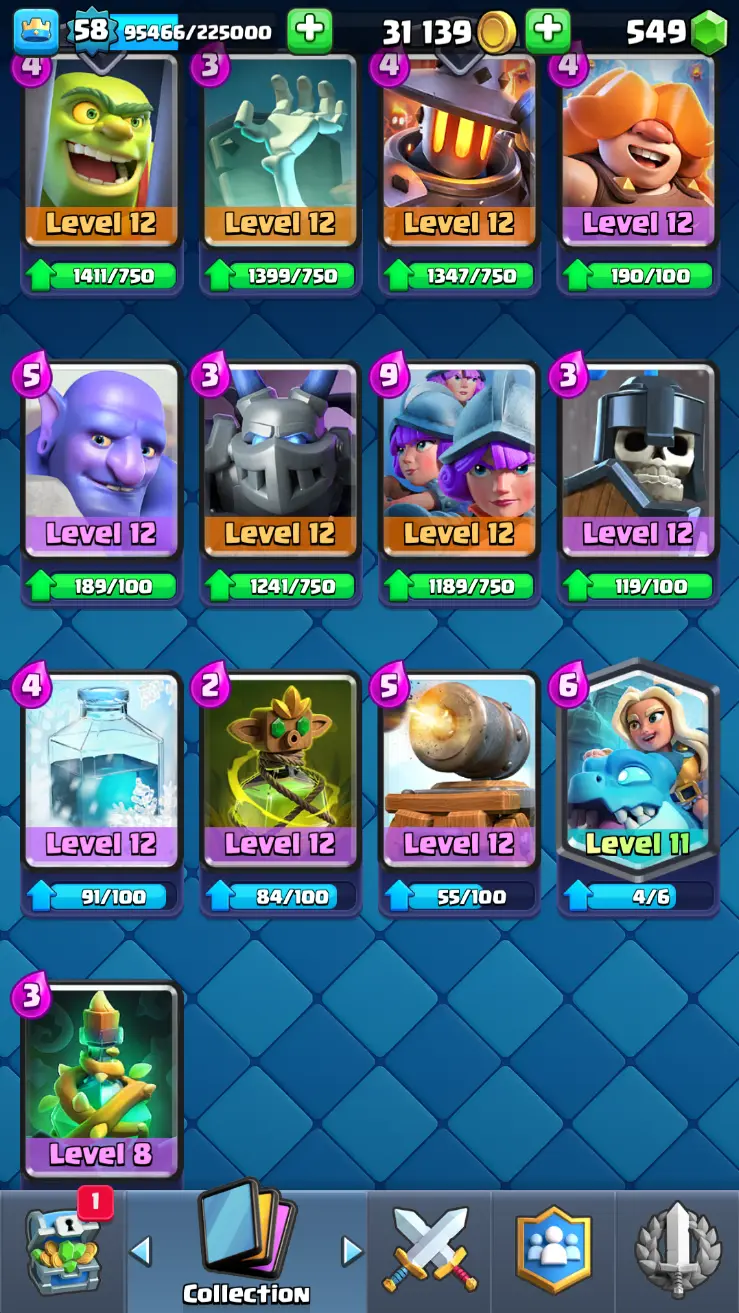Open the Dark Prince card with 1347/750
Screen dimensions: 739x1313
coord(459,150)
